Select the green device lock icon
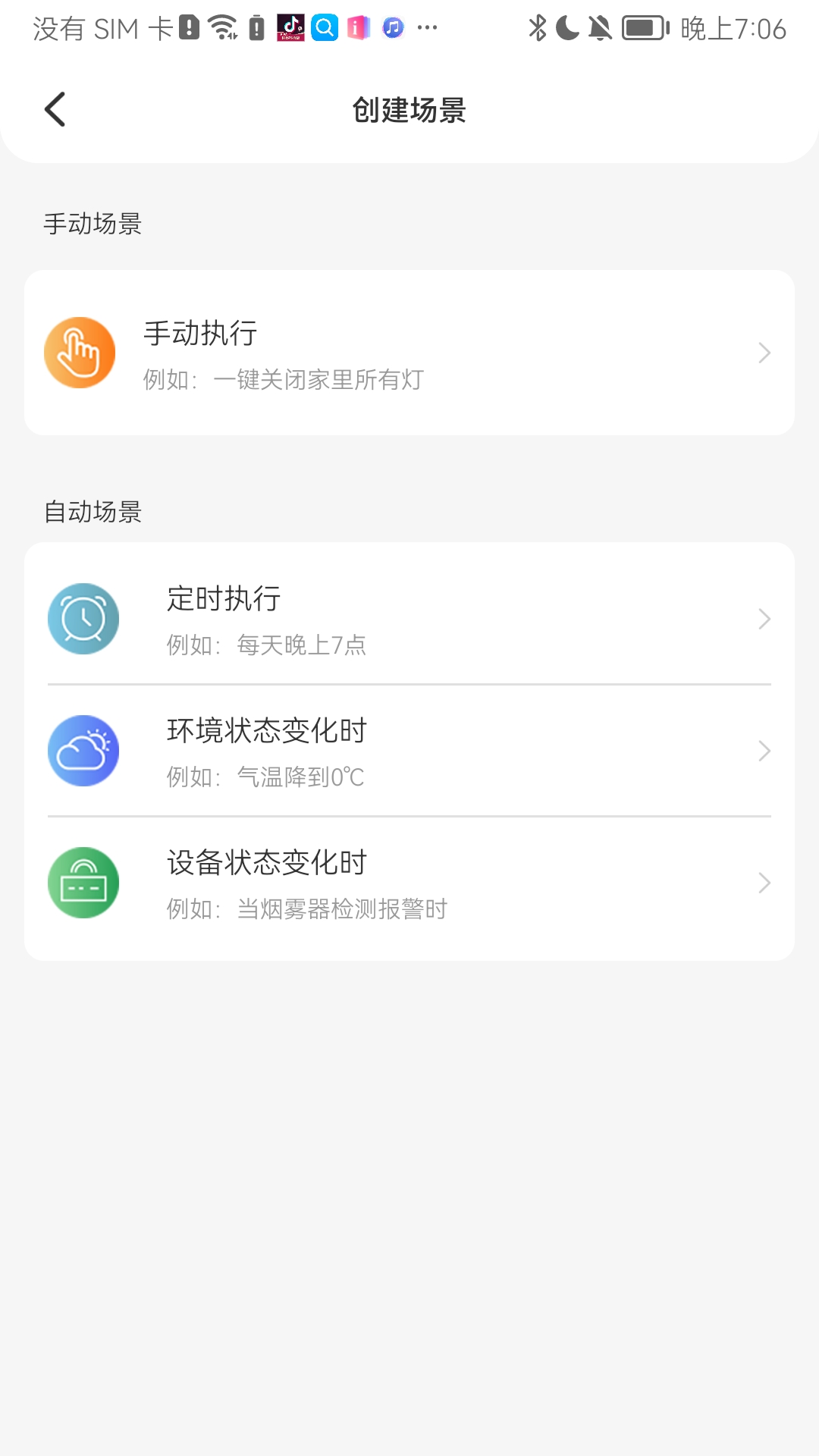819x1456 pixels. (x=83, y=882)
